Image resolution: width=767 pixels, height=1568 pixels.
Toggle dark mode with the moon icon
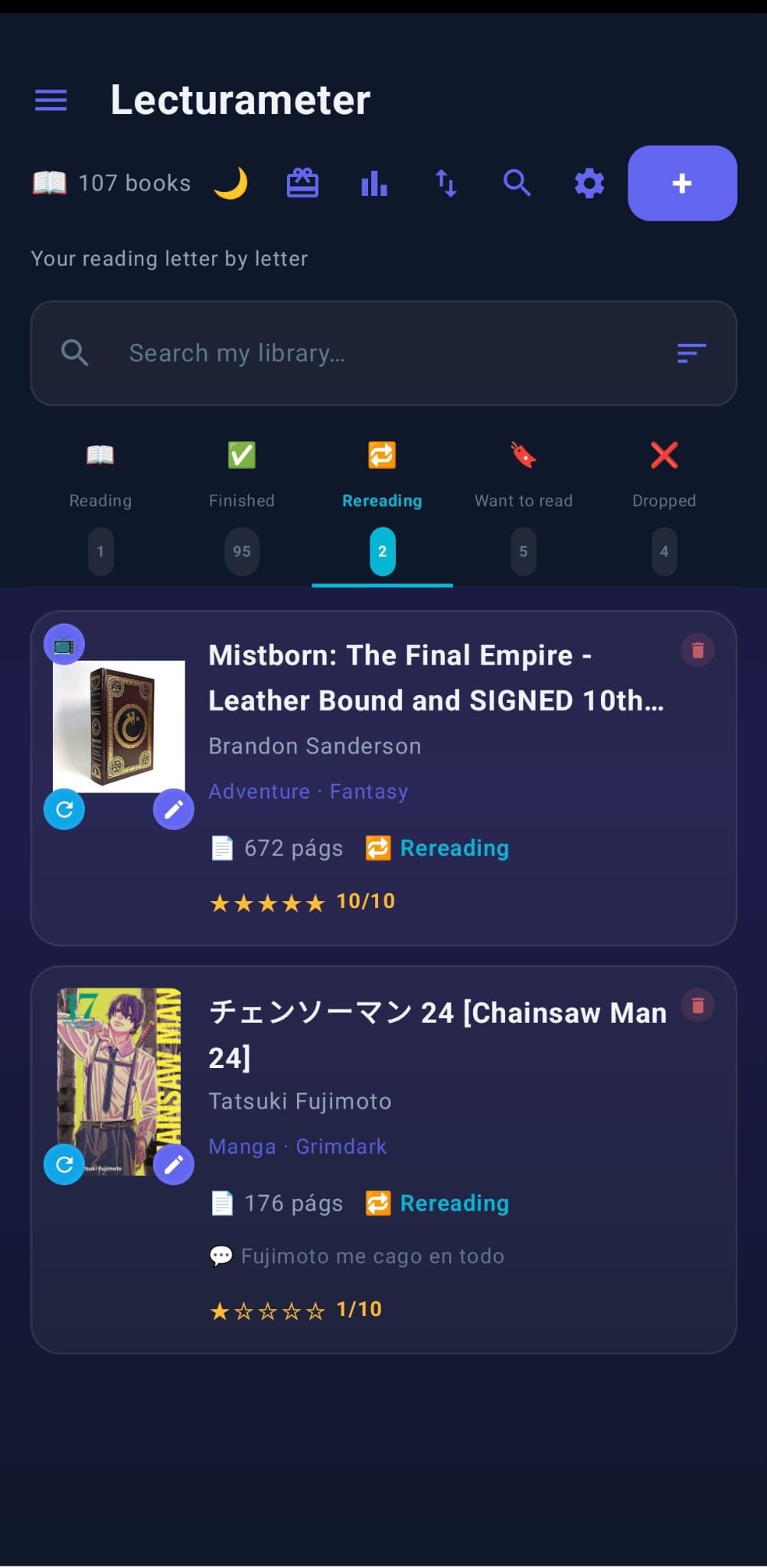pyautogui.click(x=230, y=184)
